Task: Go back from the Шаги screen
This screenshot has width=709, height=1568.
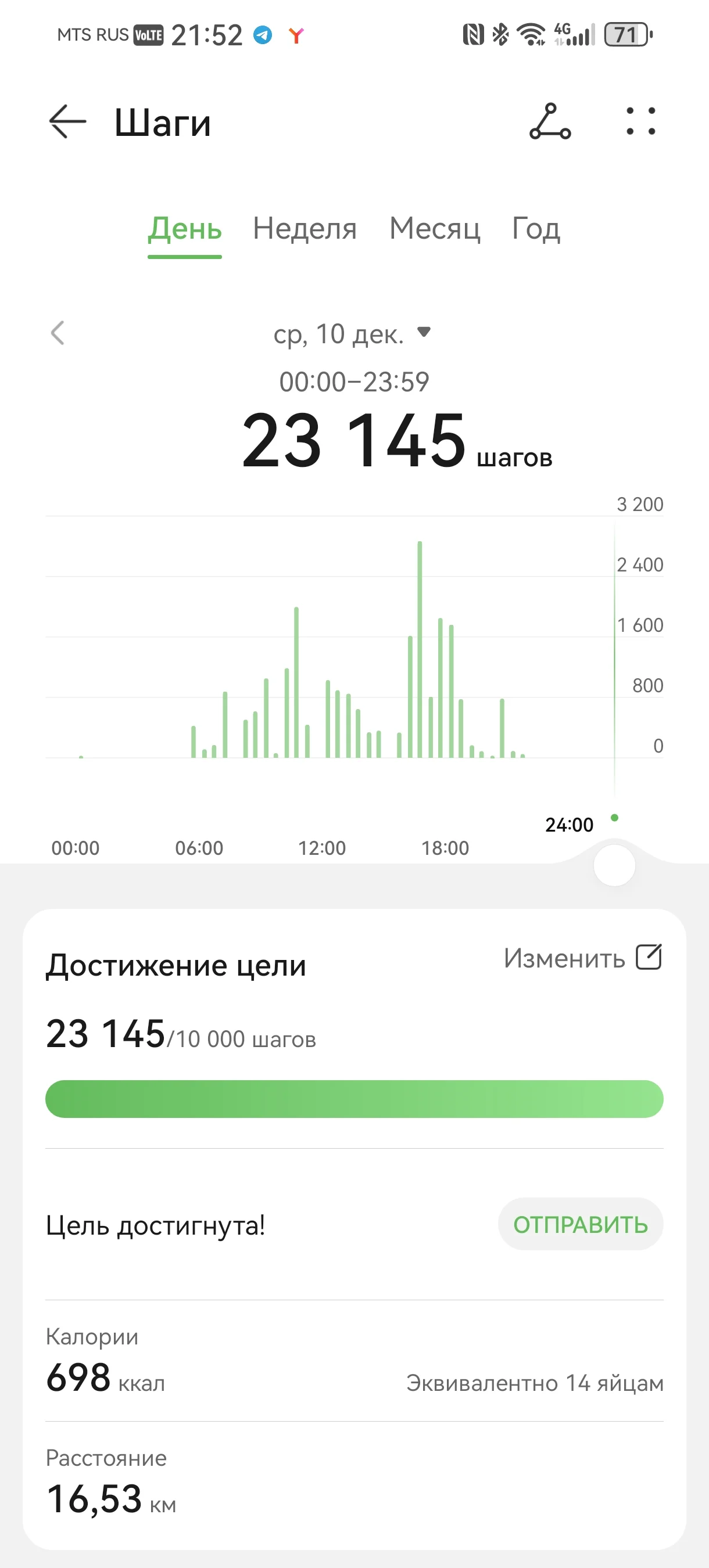Action: point(67,122)
